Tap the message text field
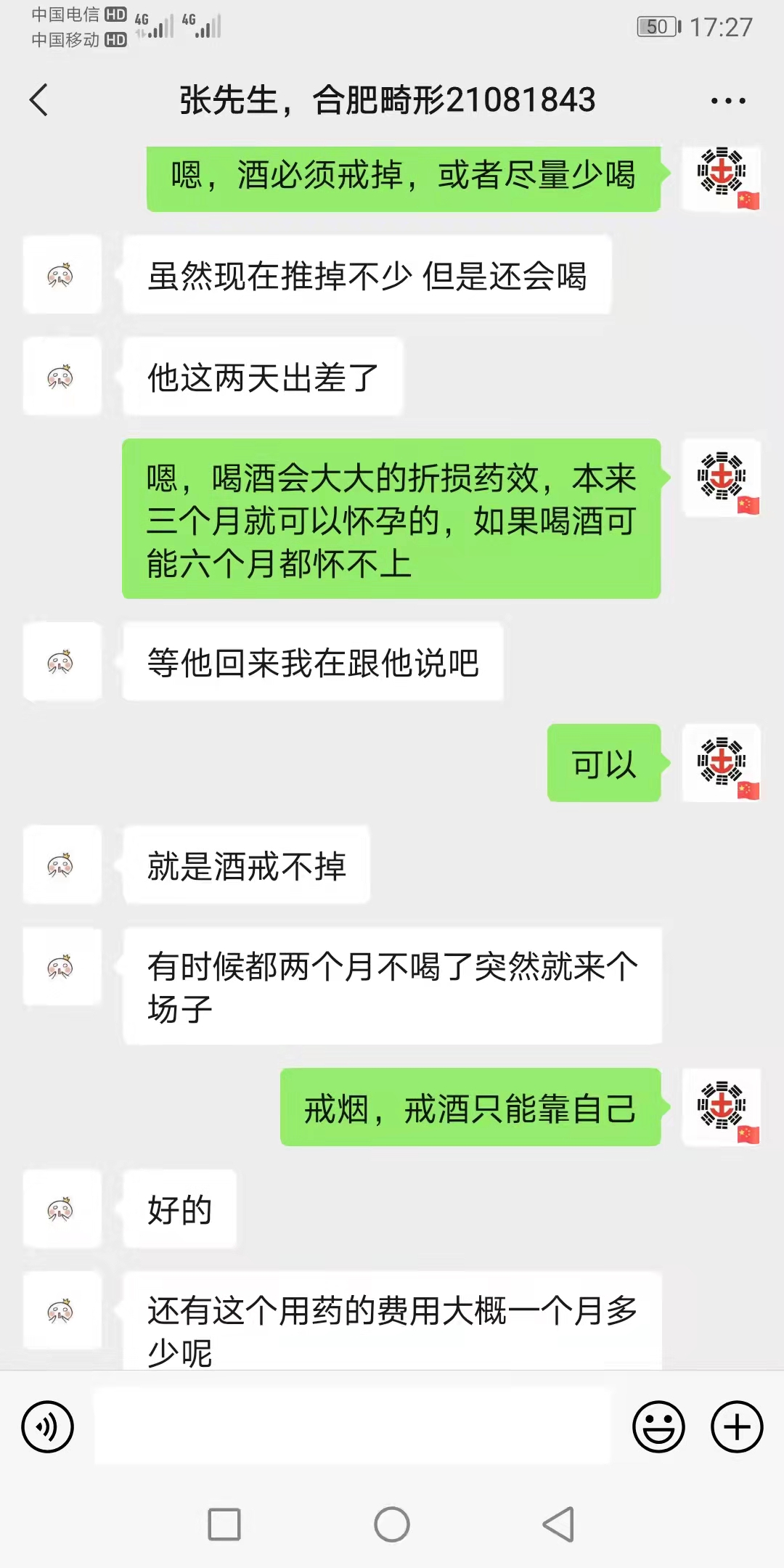The width and height of the screenshot is (784, 1568). click(353, 1426)
